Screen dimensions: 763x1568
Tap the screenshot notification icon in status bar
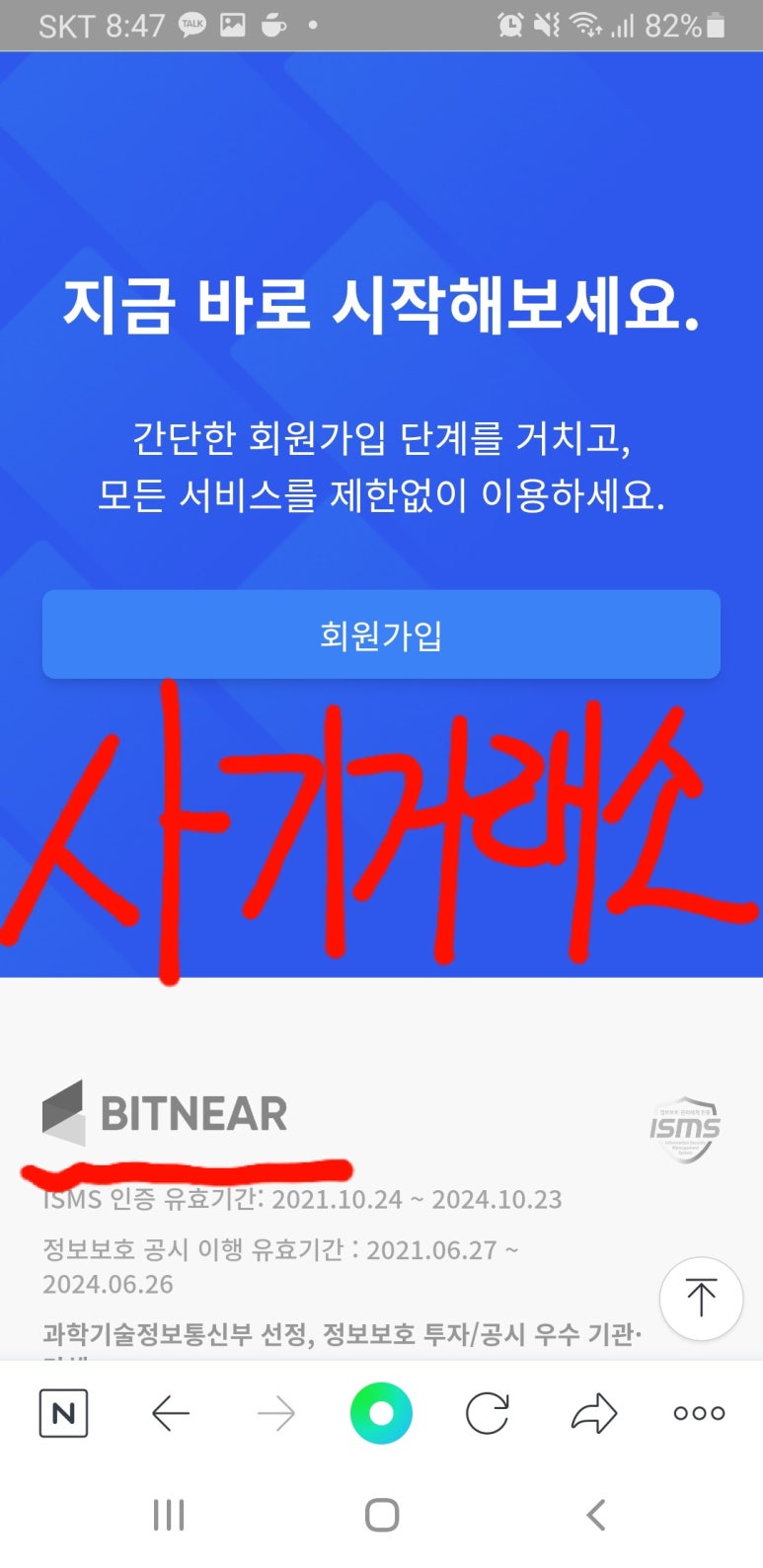(232, 24)
